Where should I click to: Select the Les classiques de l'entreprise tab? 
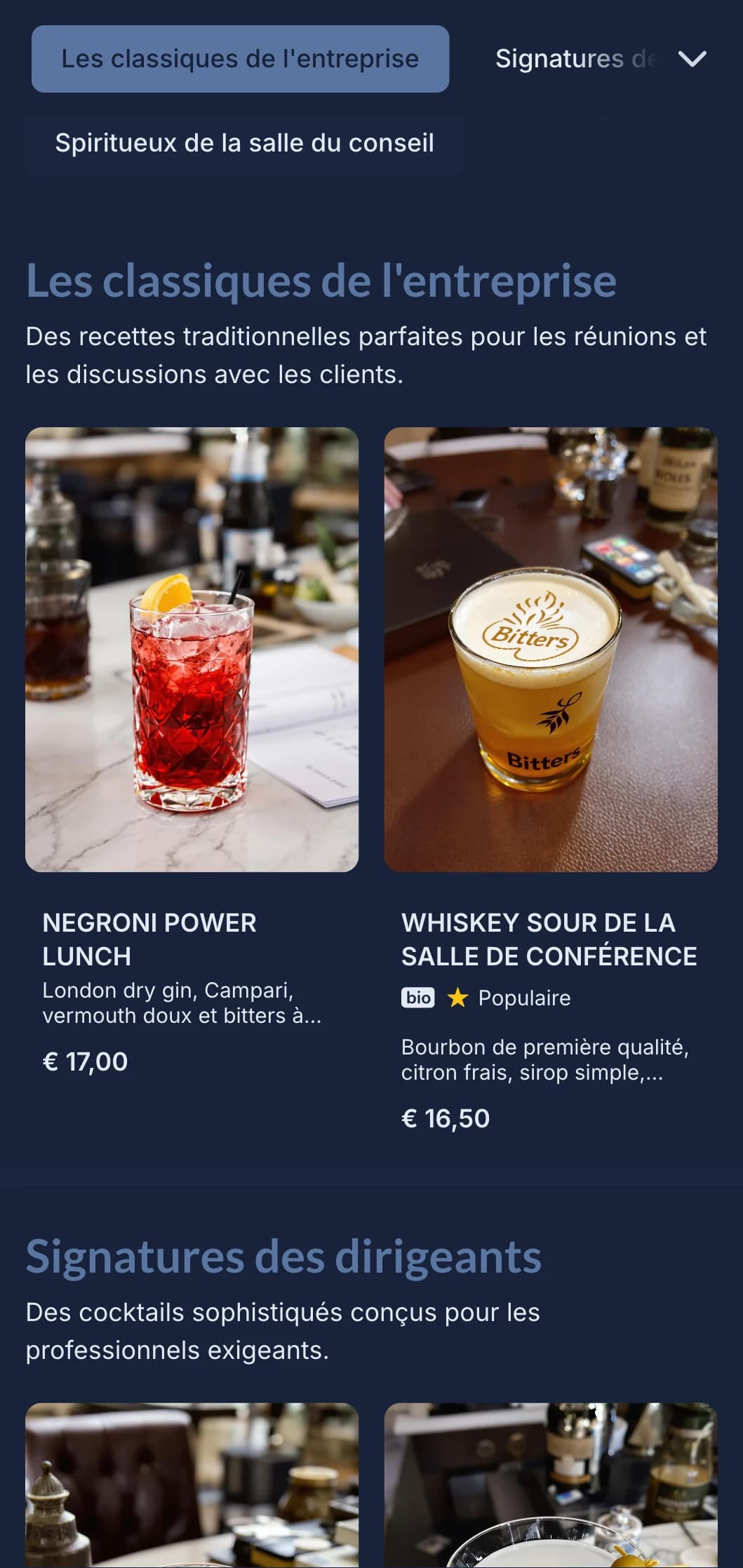pos(240,59)
